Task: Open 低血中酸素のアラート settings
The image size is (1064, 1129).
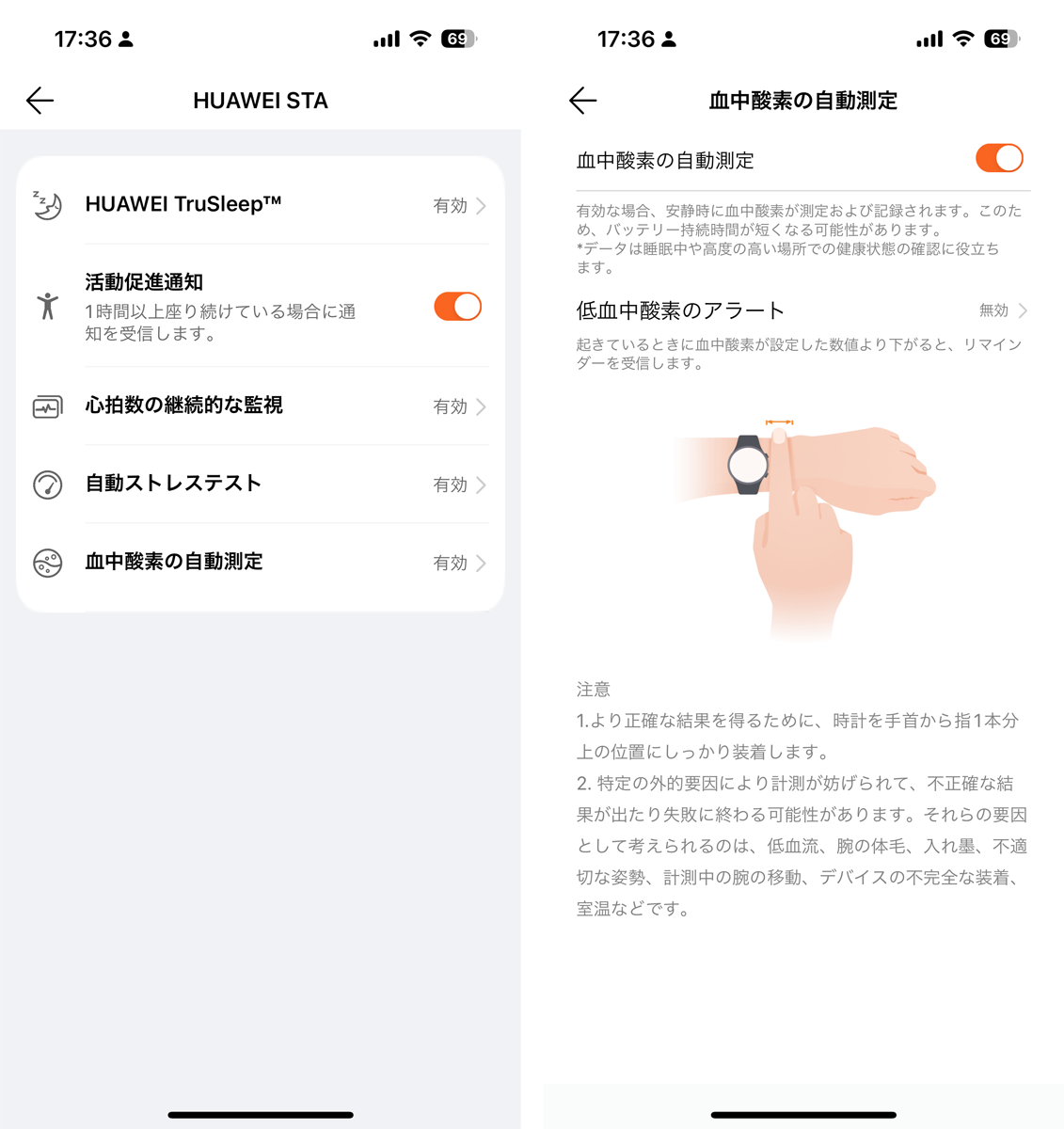Action: 802,310
